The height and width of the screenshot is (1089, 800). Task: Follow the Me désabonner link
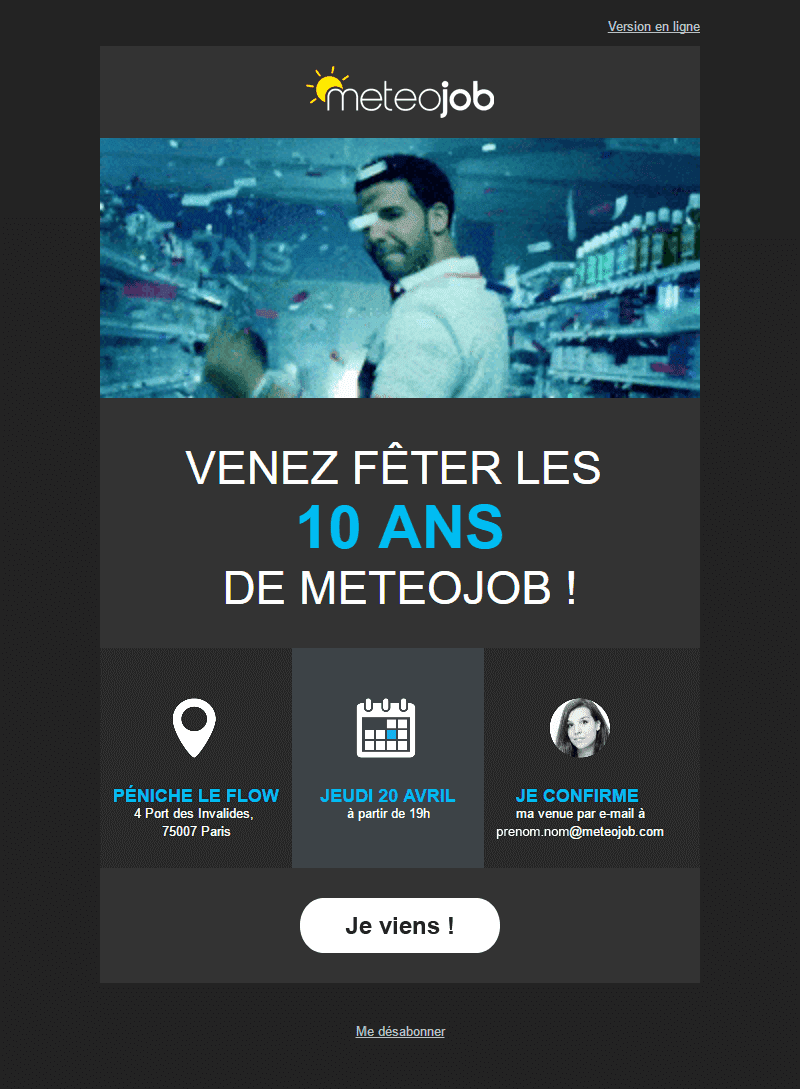pyautogui.click(x=400, y=1031)
